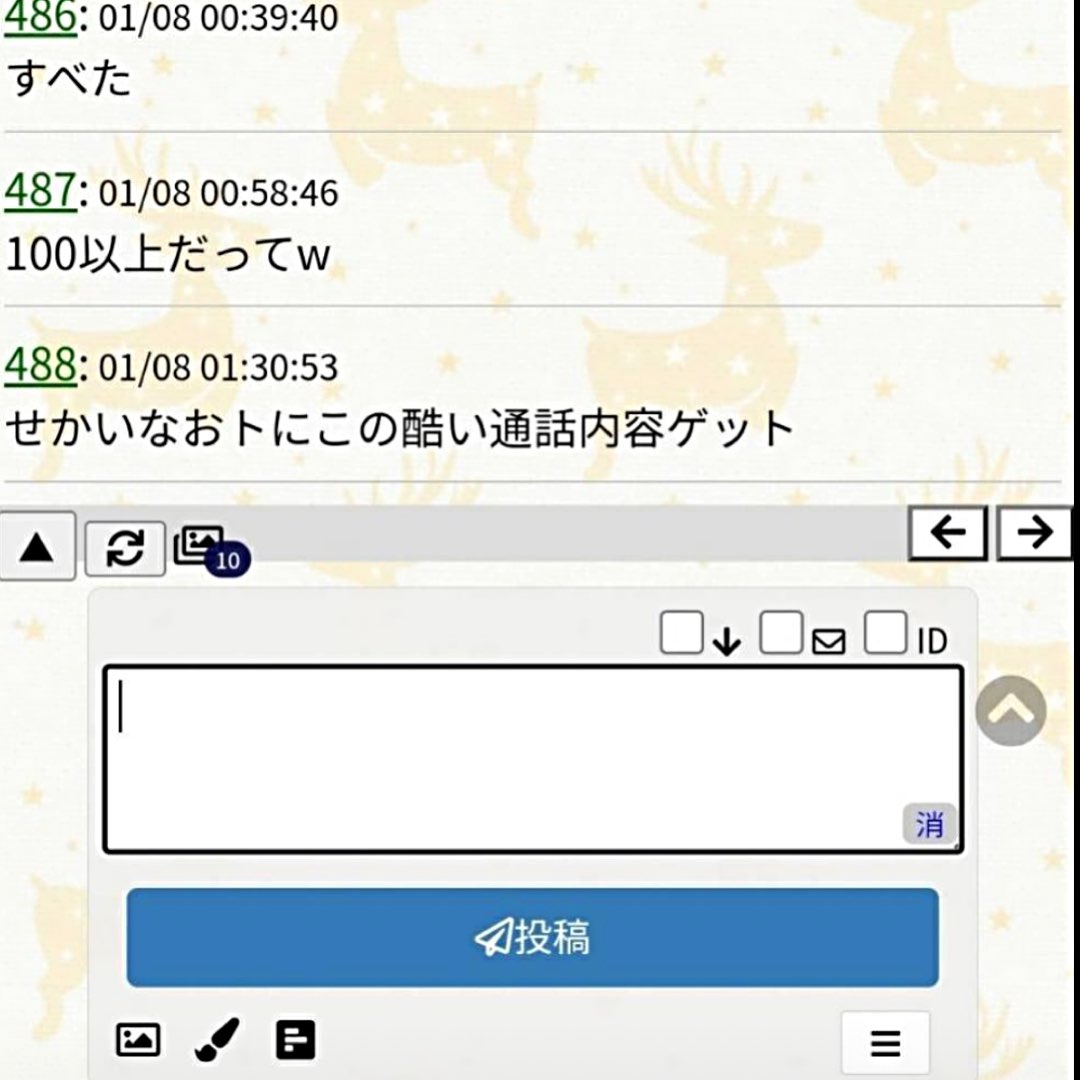
Task: Attach an image to the post
Action: coord(138,1039)
